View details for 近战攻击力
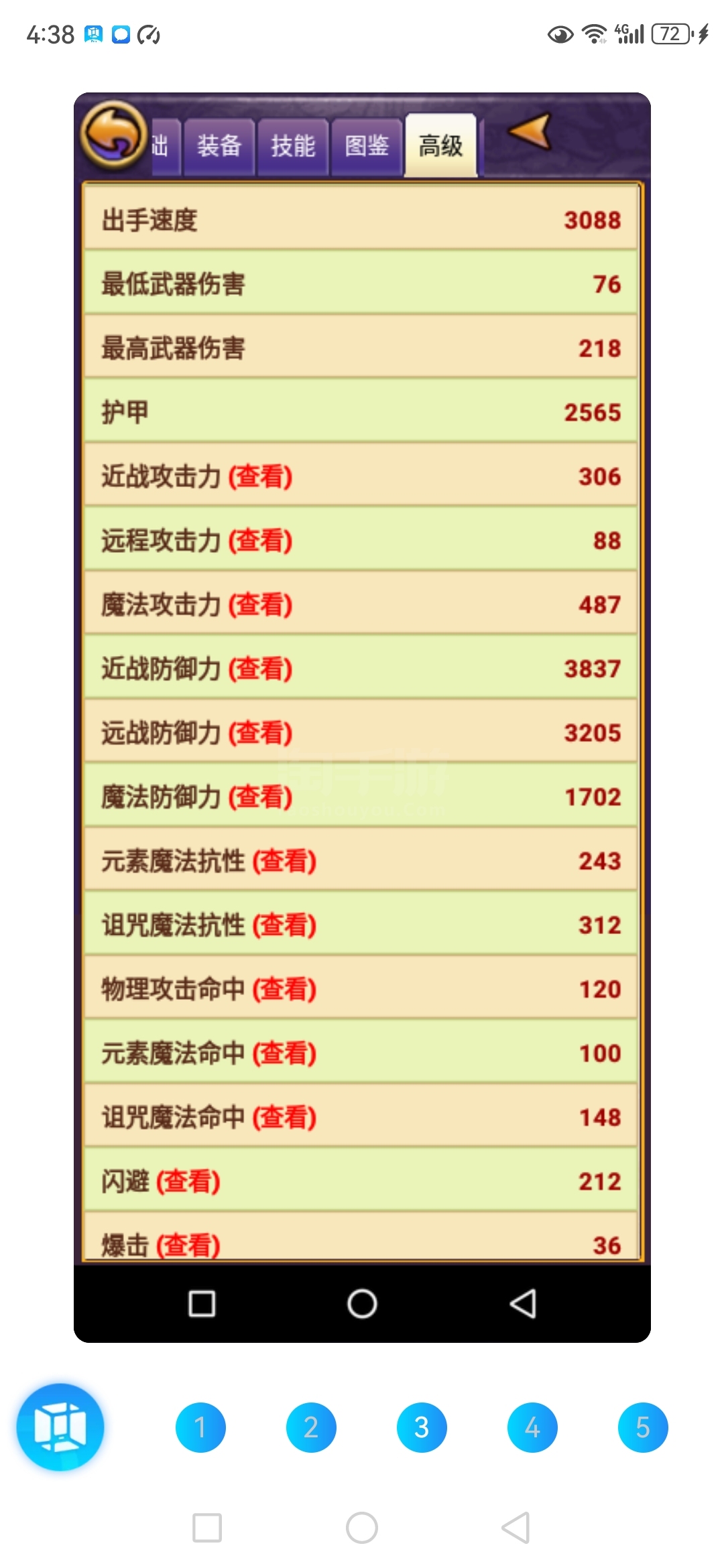Screen dimensions: 724x1568 point(260,477)
